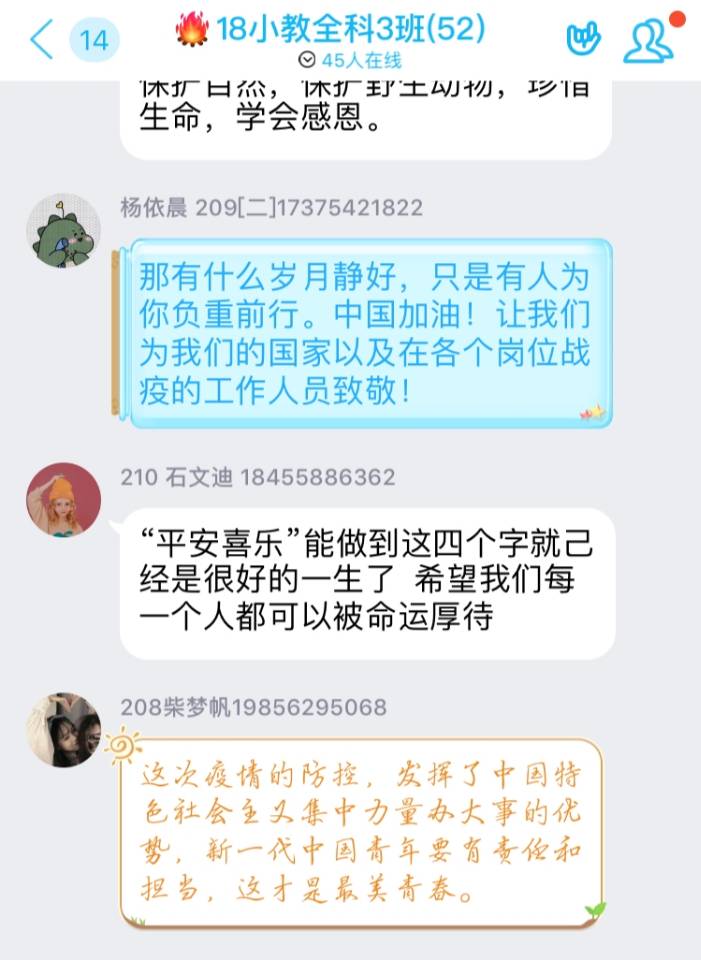Open 柴梦帆's avatar profile

tap(63, 729)
